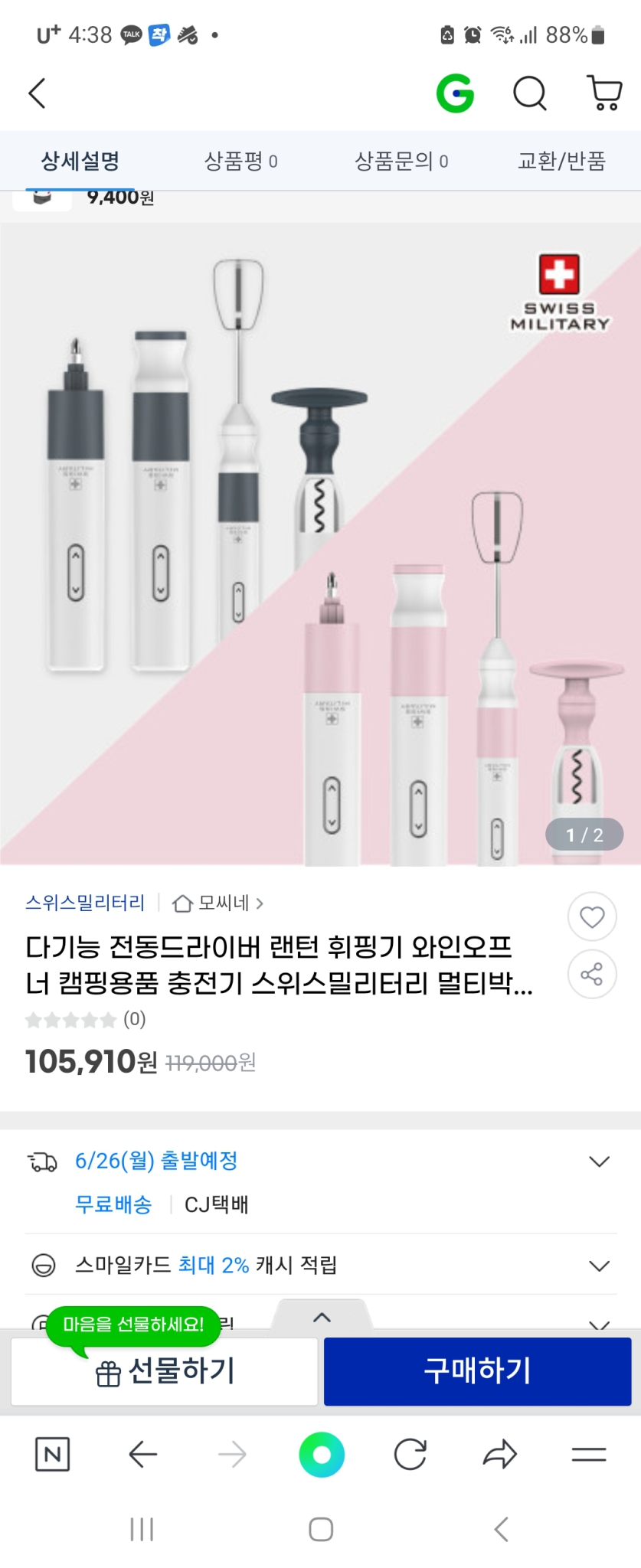Open Naver via the N icon
The image size is (641, 1568).
coord(52,1455)
